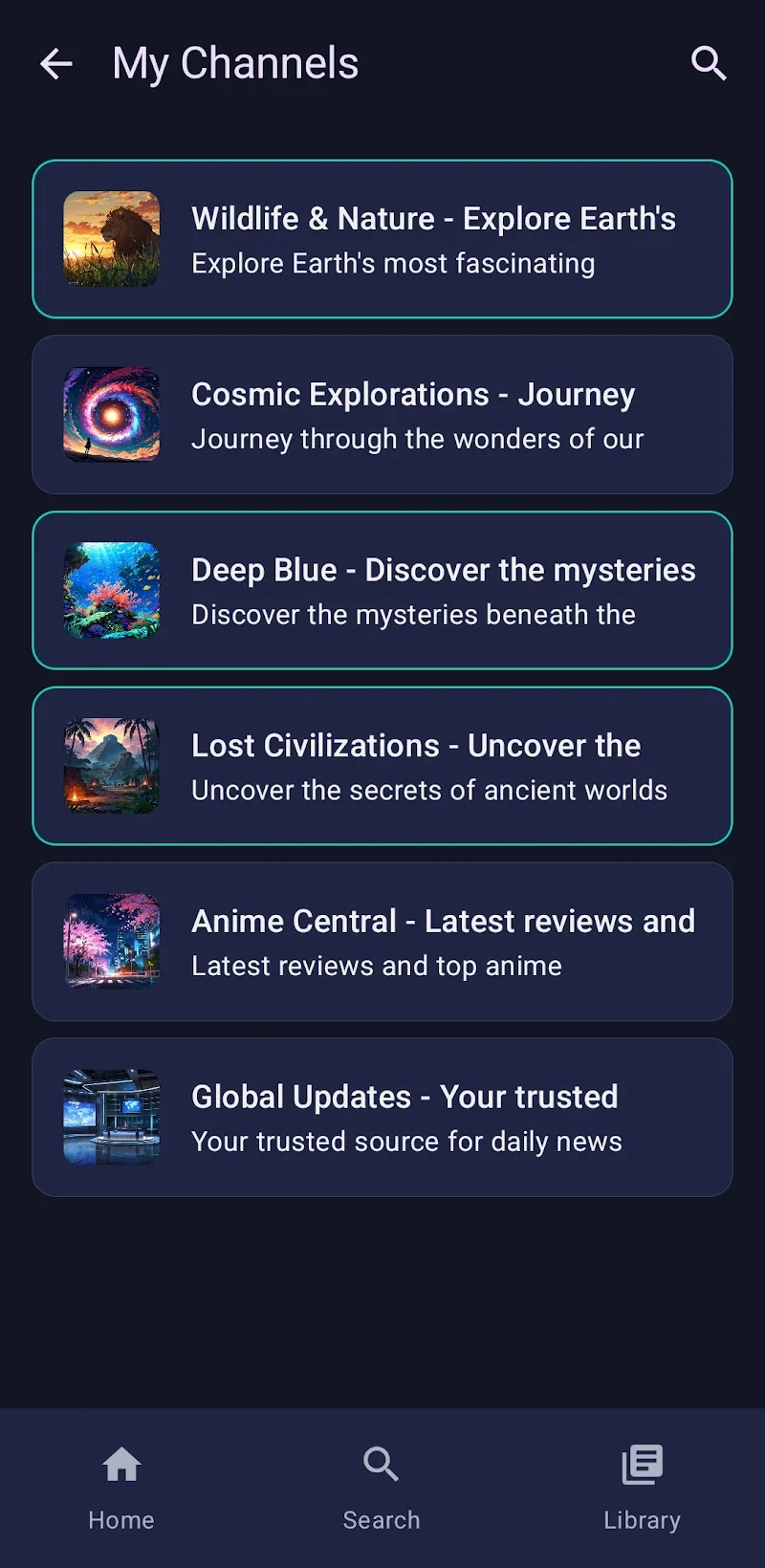The image size is (765, 1568).
Task: Go to the Search tab
Action: (x=382, y=1487)
